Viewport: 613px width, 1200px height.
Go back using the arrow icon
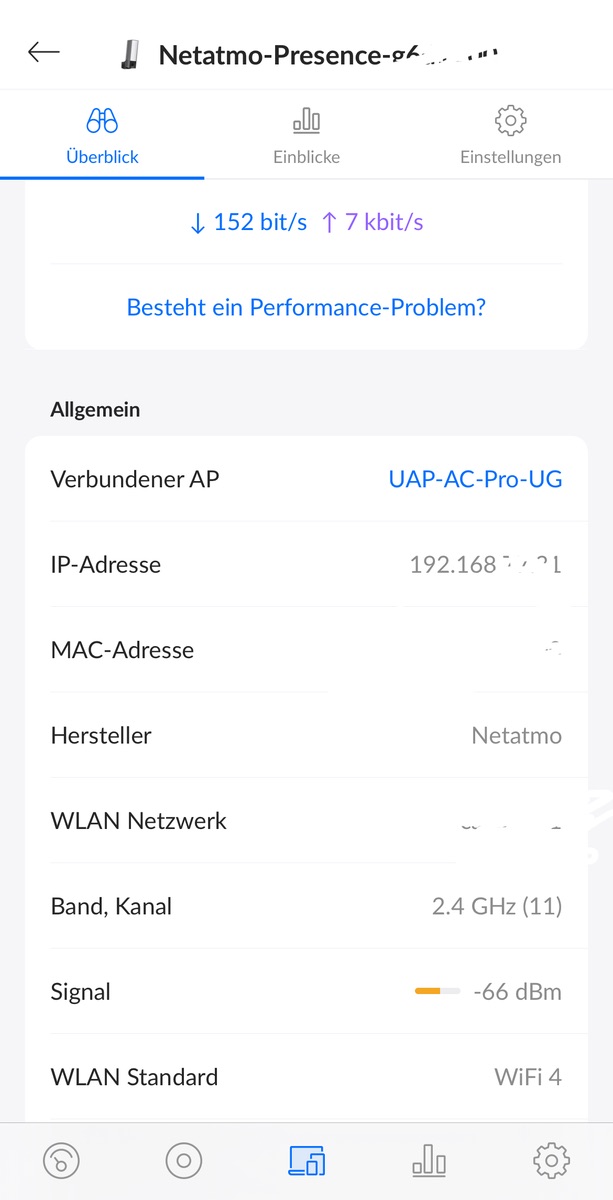pos(44,53)
